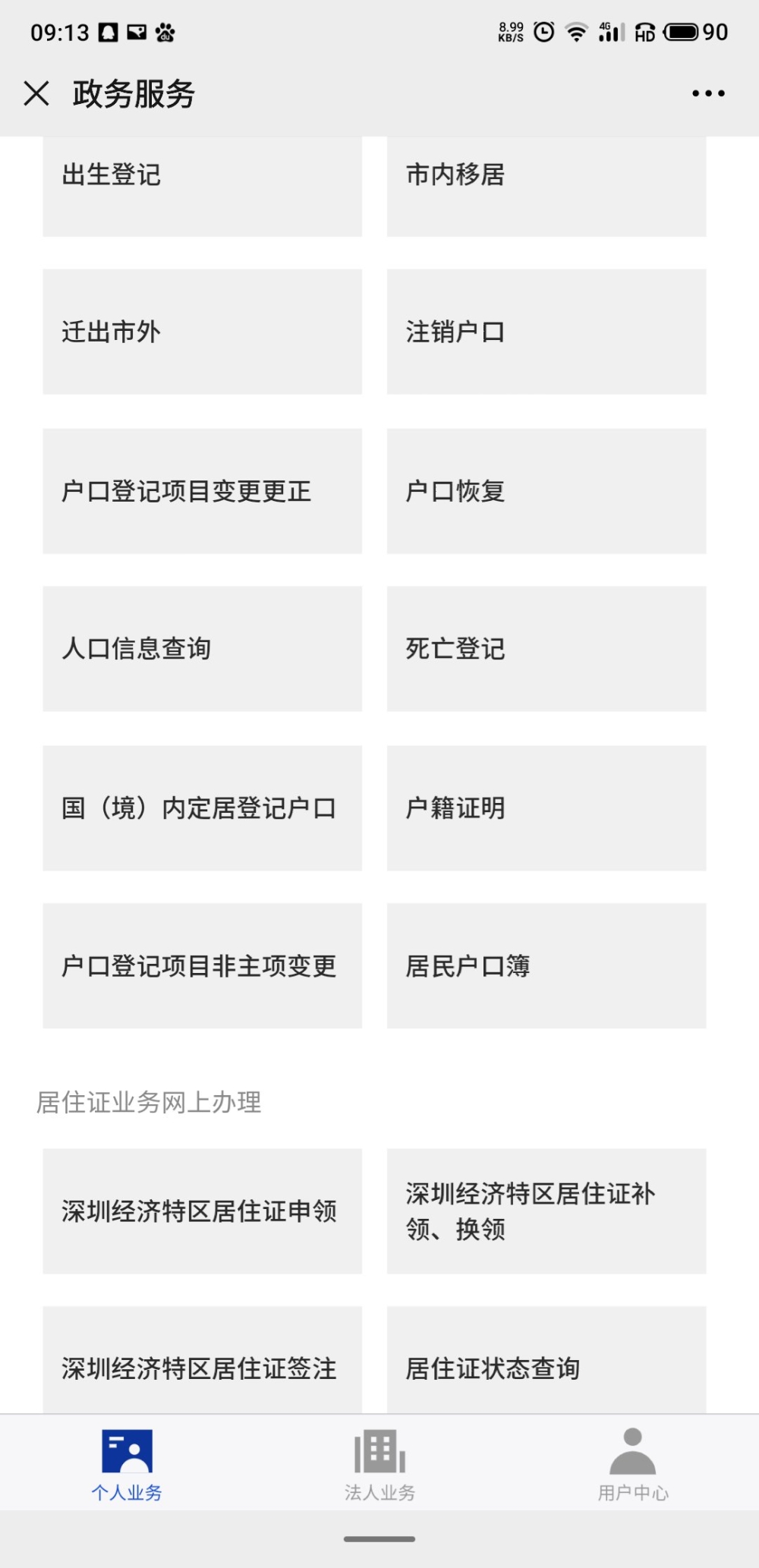Select 深圳经济特区居住证补领、换领
This screenshot has height=1568, width=759.
[x=546, y=1211]
